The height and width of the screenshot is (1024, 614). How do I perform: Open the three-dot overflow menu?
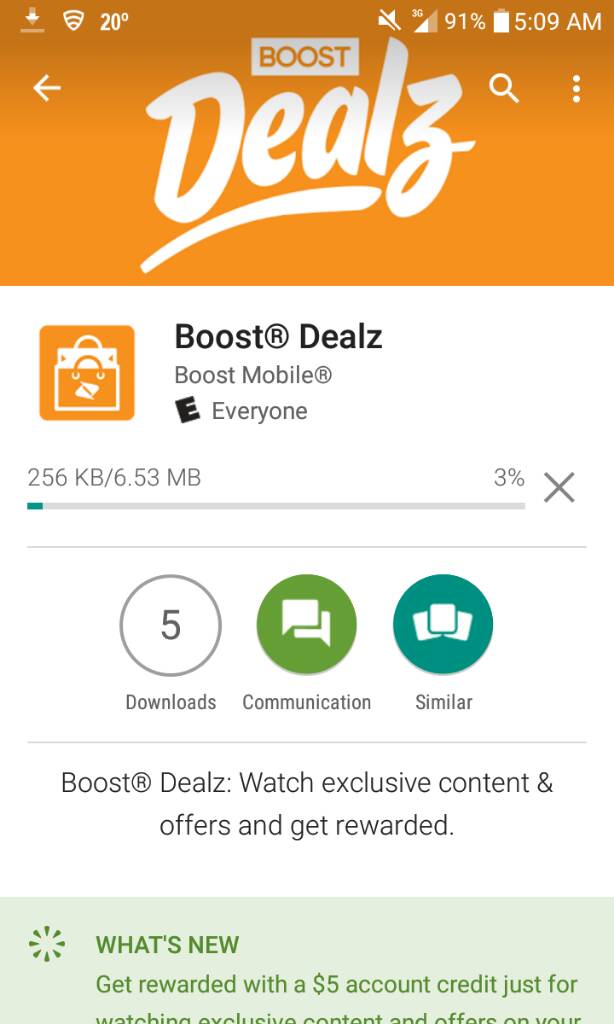(x=576, y=89)
